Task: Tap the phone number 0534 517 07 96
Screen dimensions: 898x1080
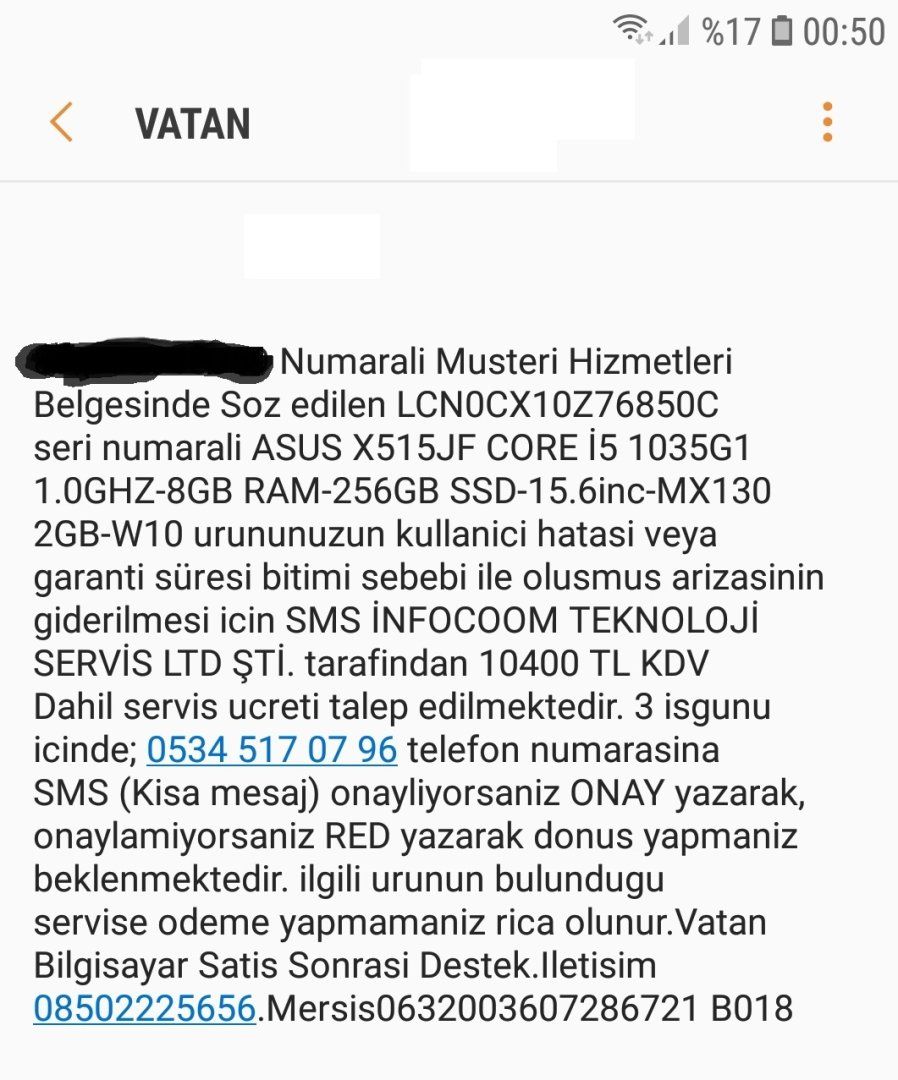Action: coord(272,749)
